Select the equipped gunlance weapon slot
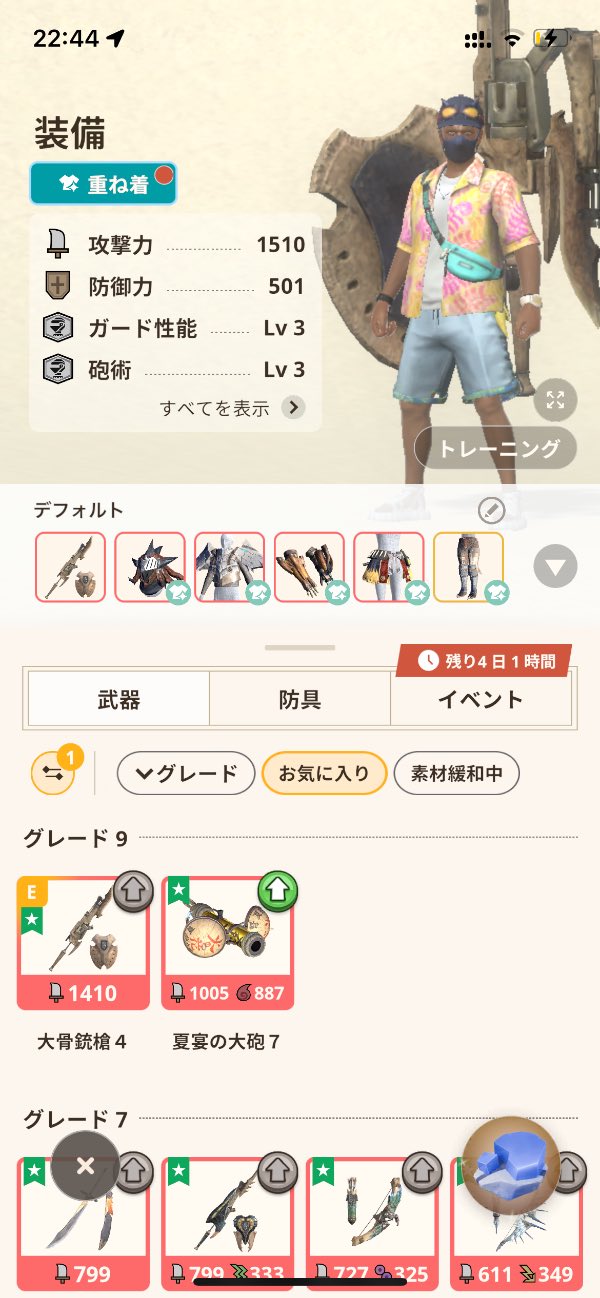600x1298 pixels. coord(70,567)
